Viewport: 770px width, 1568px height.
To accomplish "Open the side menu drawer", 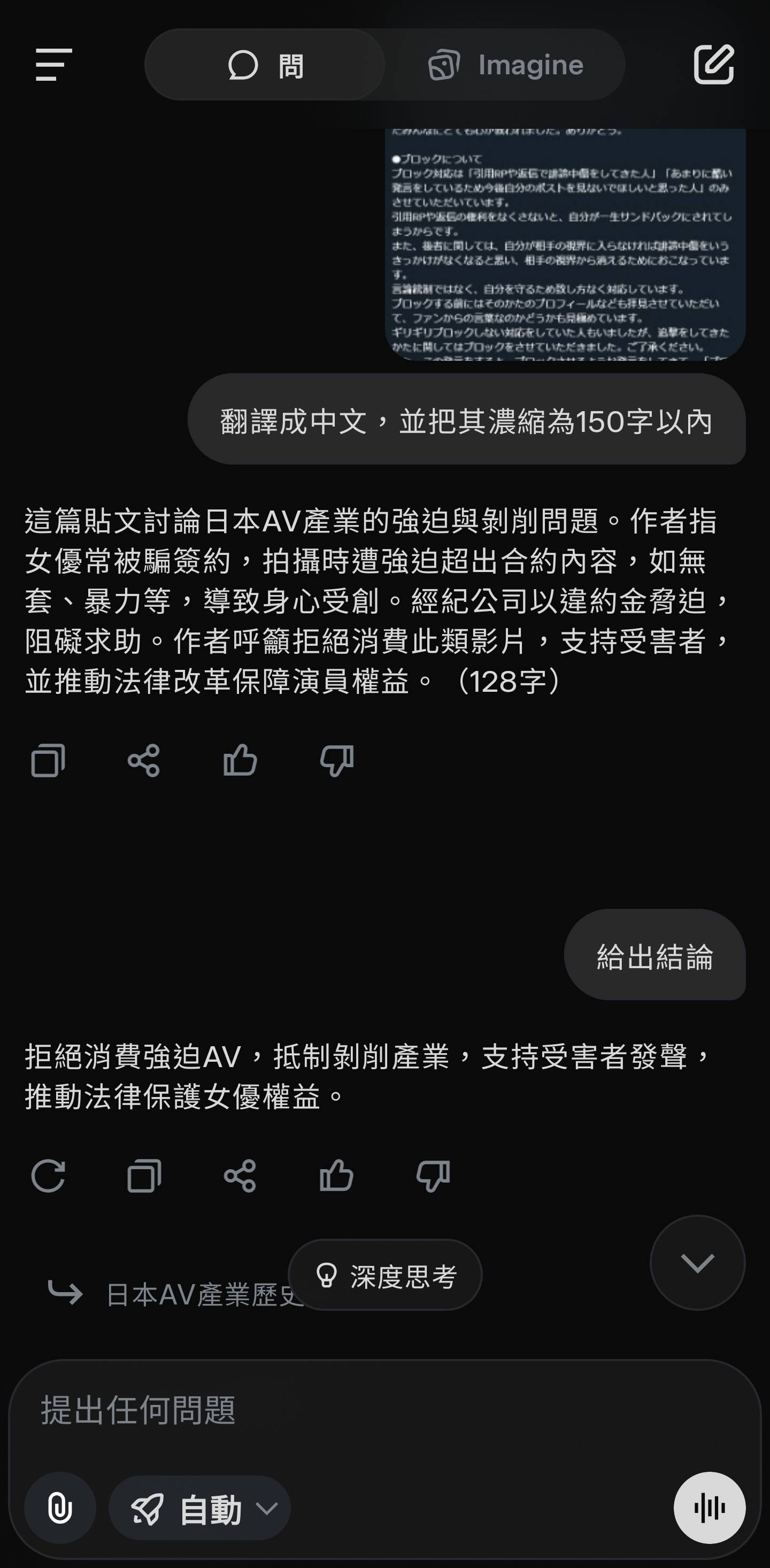I will (x=53, y=65).
